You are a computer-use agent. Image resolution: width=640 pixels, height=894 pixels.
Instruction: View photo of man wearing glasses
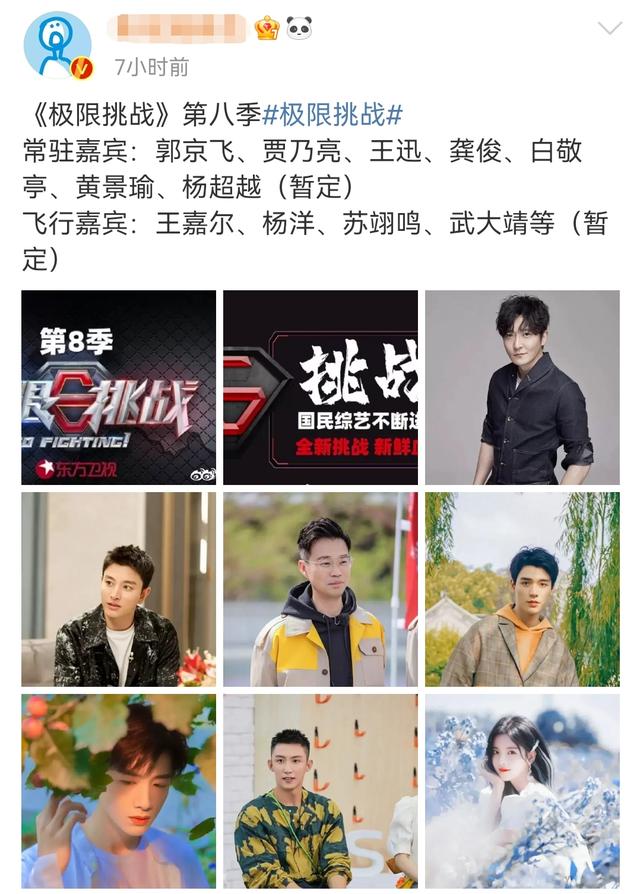coord(320,589)
